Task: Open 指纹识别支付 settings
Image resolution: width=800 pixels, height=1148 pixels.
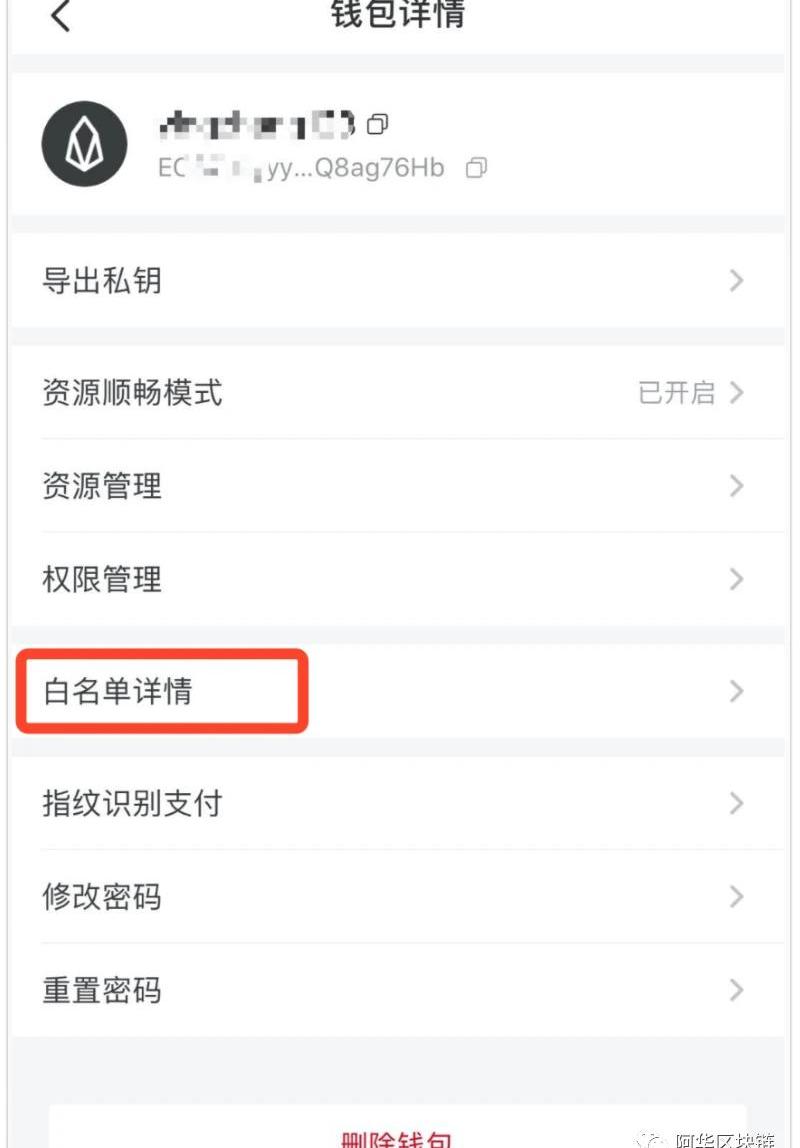Action: 398,803
